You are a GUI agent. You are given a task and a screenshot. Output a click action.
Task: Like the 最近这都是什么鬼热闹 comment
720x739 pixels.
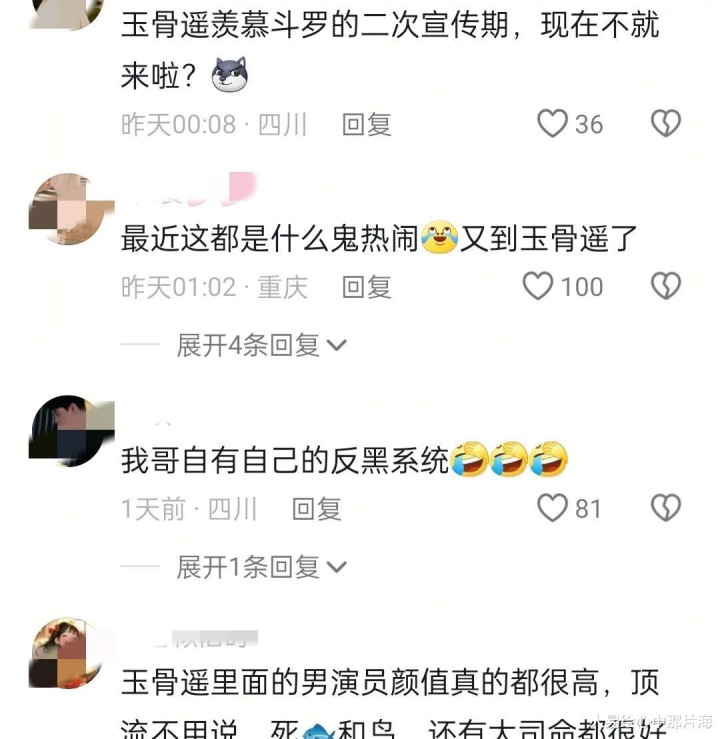pos(539,286)
